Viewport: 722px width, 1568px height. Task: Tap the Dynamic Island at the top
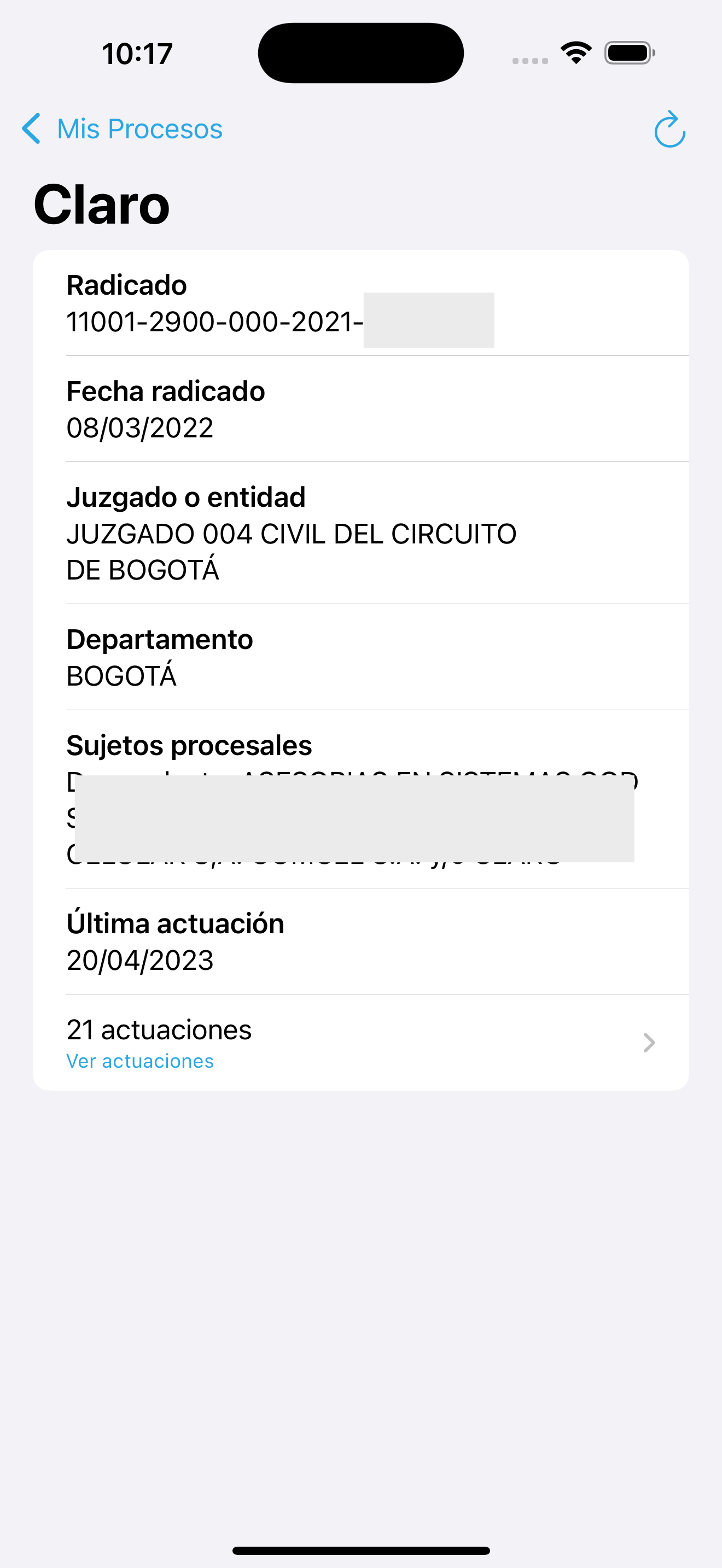coord(360,52)
